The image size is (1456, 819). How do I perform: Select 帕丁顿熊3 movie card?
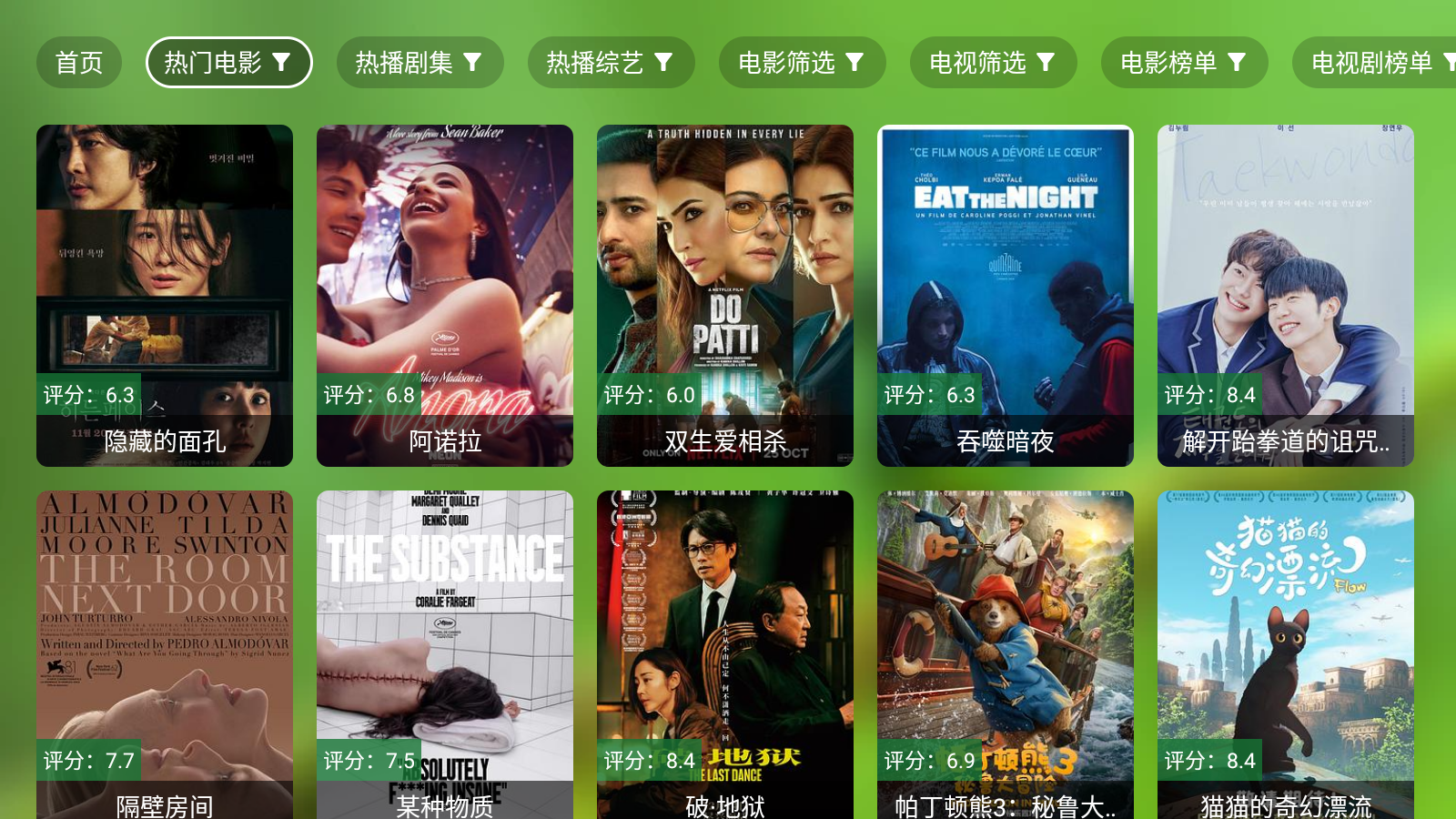coord(1006,655)
